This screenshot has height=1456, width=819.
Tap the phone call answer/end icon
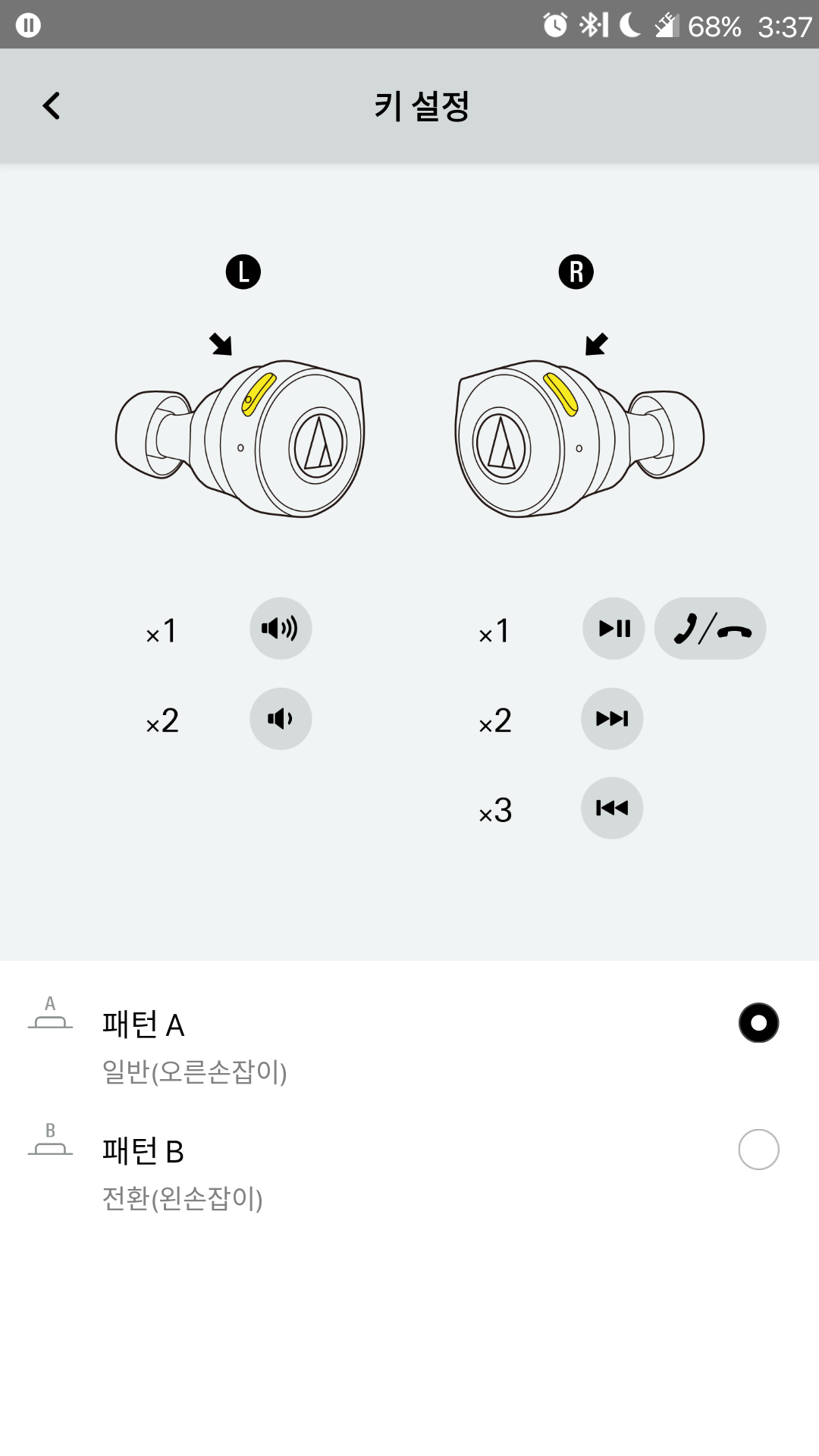click(x=710, y=628)
